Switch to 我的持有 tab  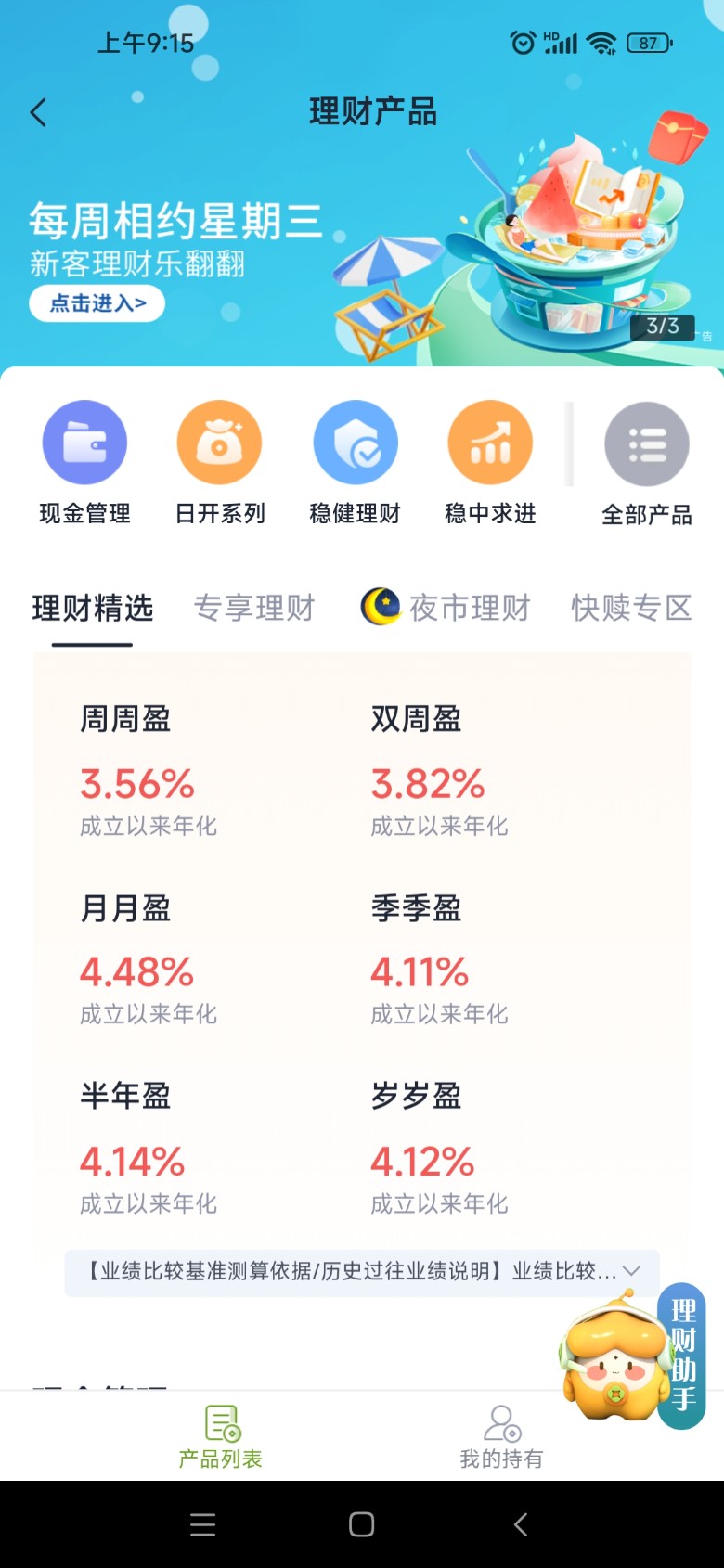tap(501, 1436)
